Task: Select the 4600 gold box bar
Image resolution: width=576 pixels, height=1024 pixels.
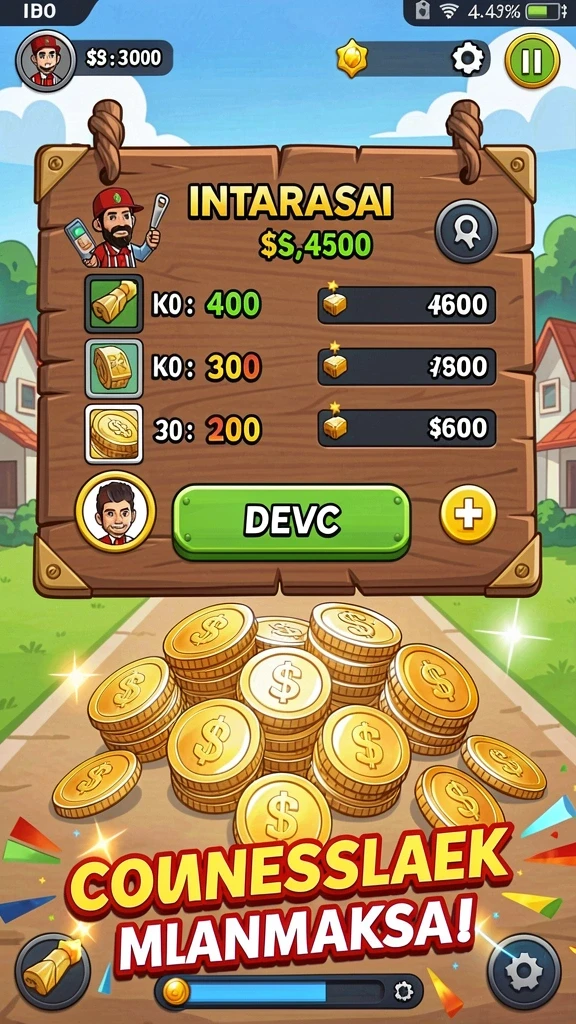Action: tap(406, 305)
